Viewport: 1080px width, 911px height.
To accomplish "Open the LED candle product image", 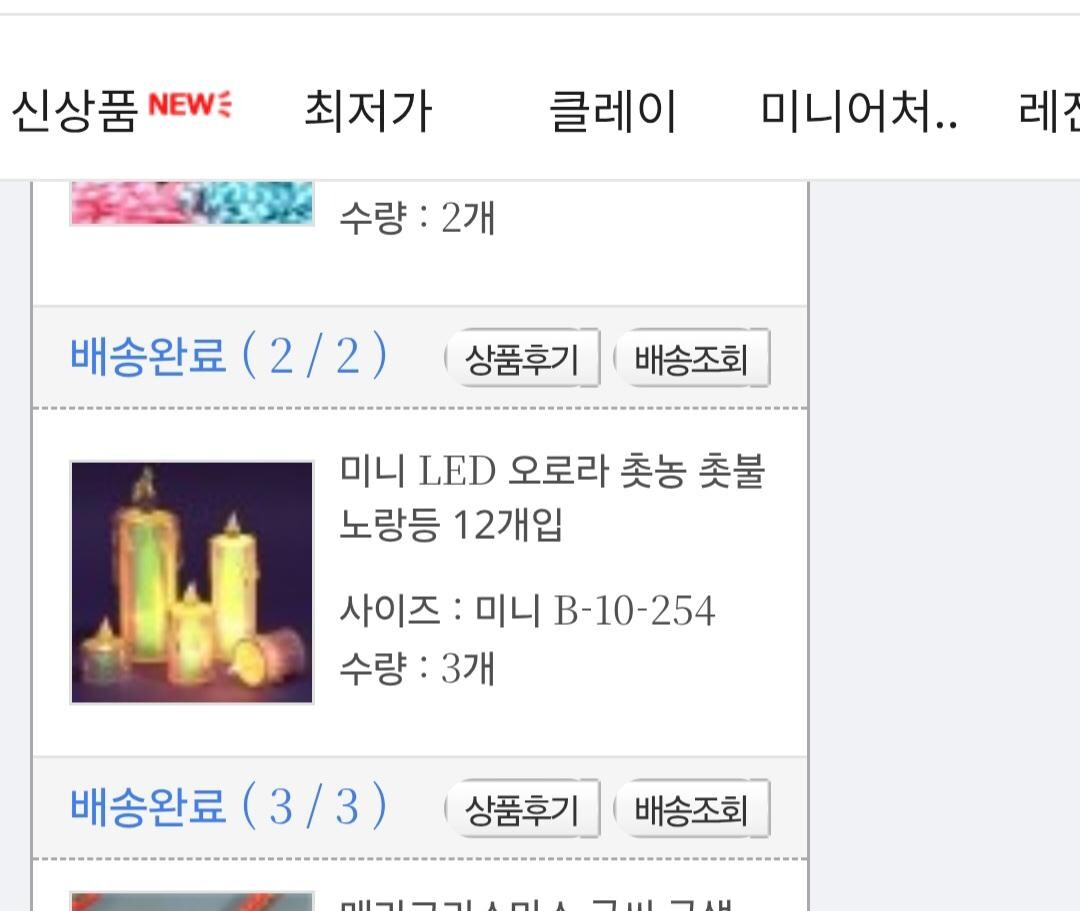I will pyautogui.click(x=192, y=582).
